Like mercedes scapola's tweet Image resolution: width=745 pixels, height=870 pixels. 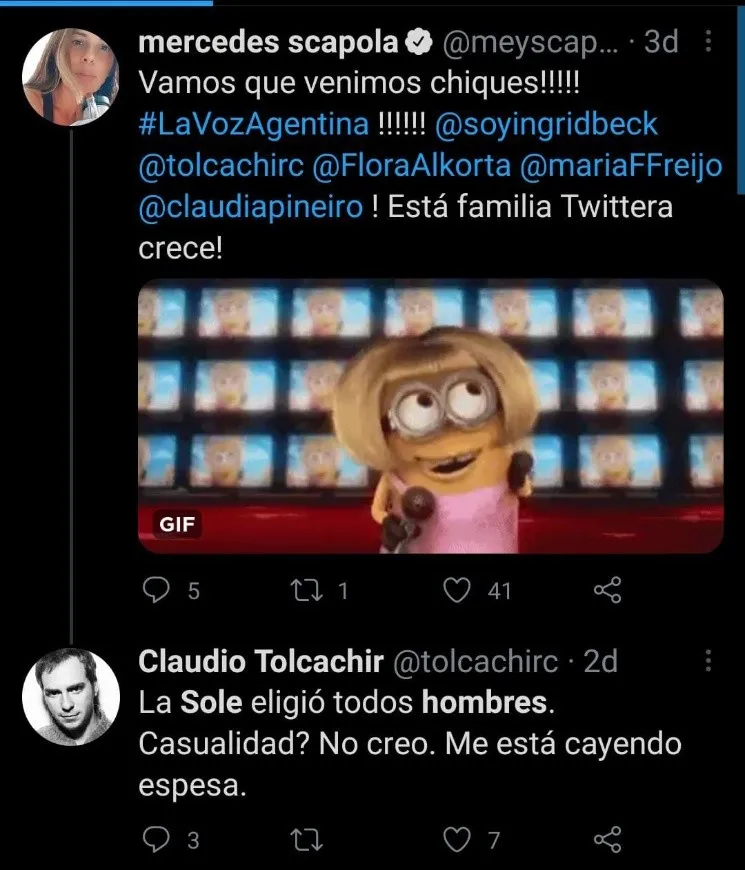click(457, 591)
